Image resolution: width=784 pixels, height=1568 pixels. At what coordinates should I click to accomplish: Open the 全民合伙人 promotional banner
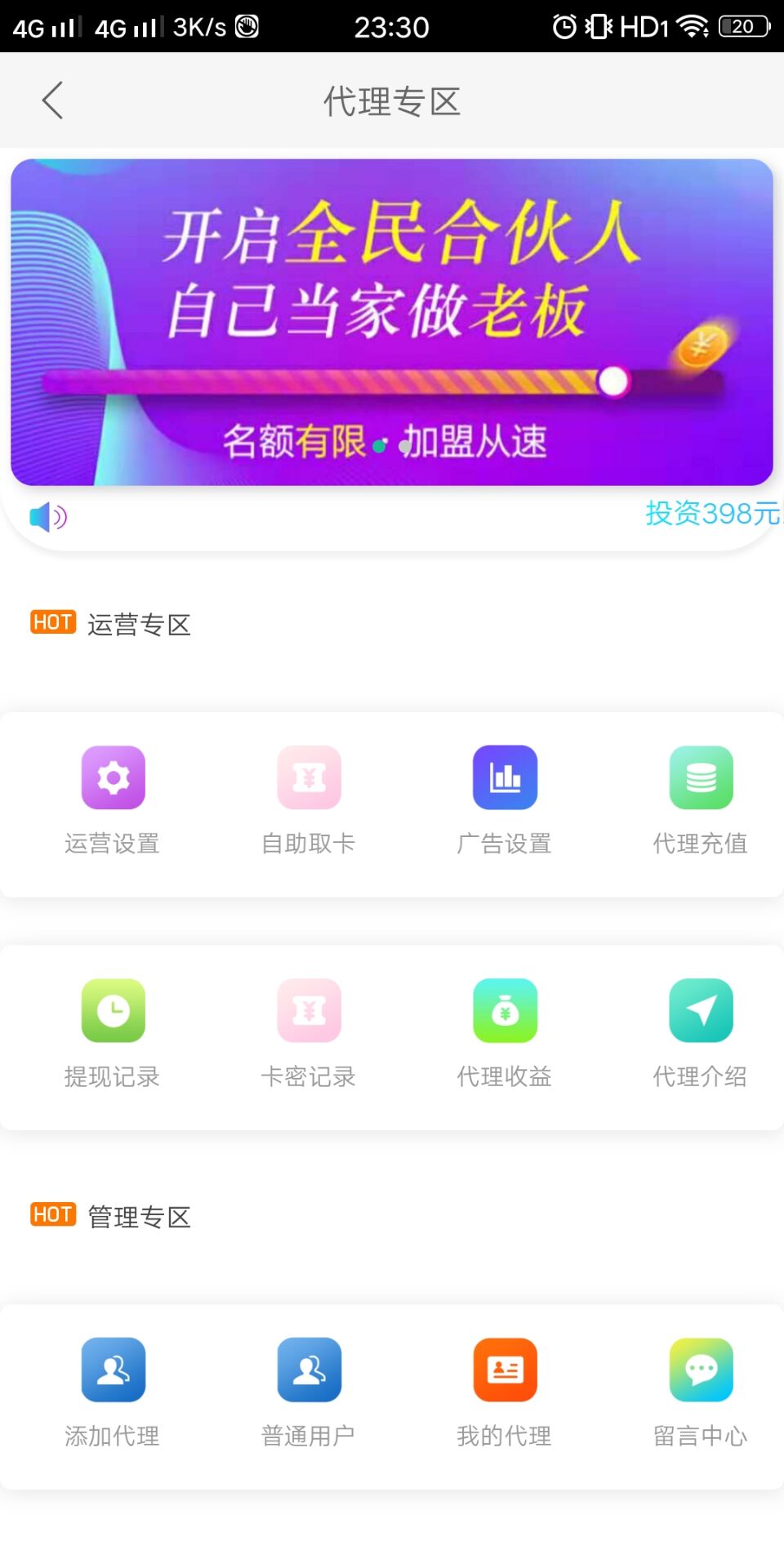(x=392, y=322)
